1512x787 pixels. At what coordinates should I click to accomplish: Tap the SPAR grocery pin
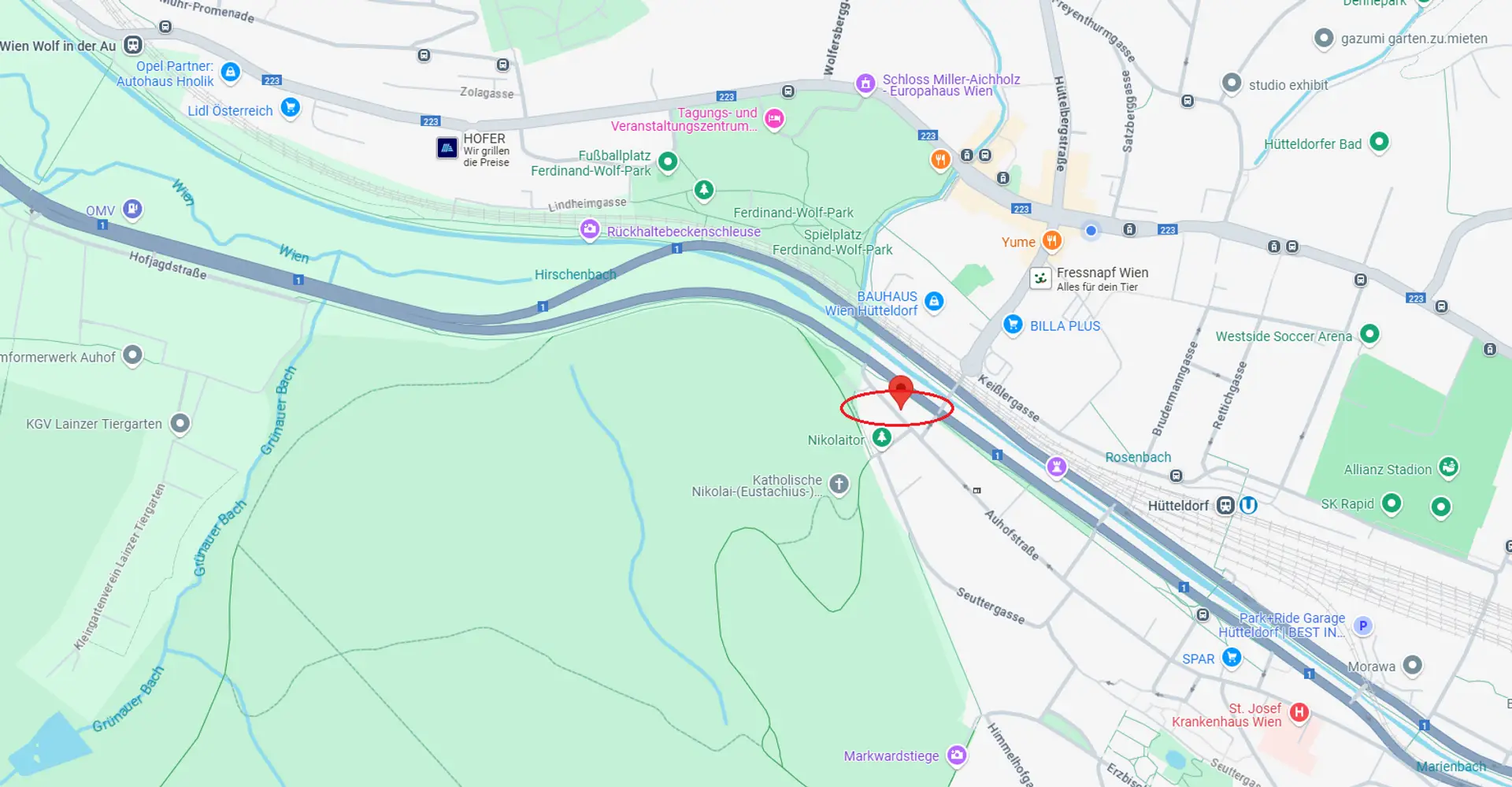point(1232,657)
